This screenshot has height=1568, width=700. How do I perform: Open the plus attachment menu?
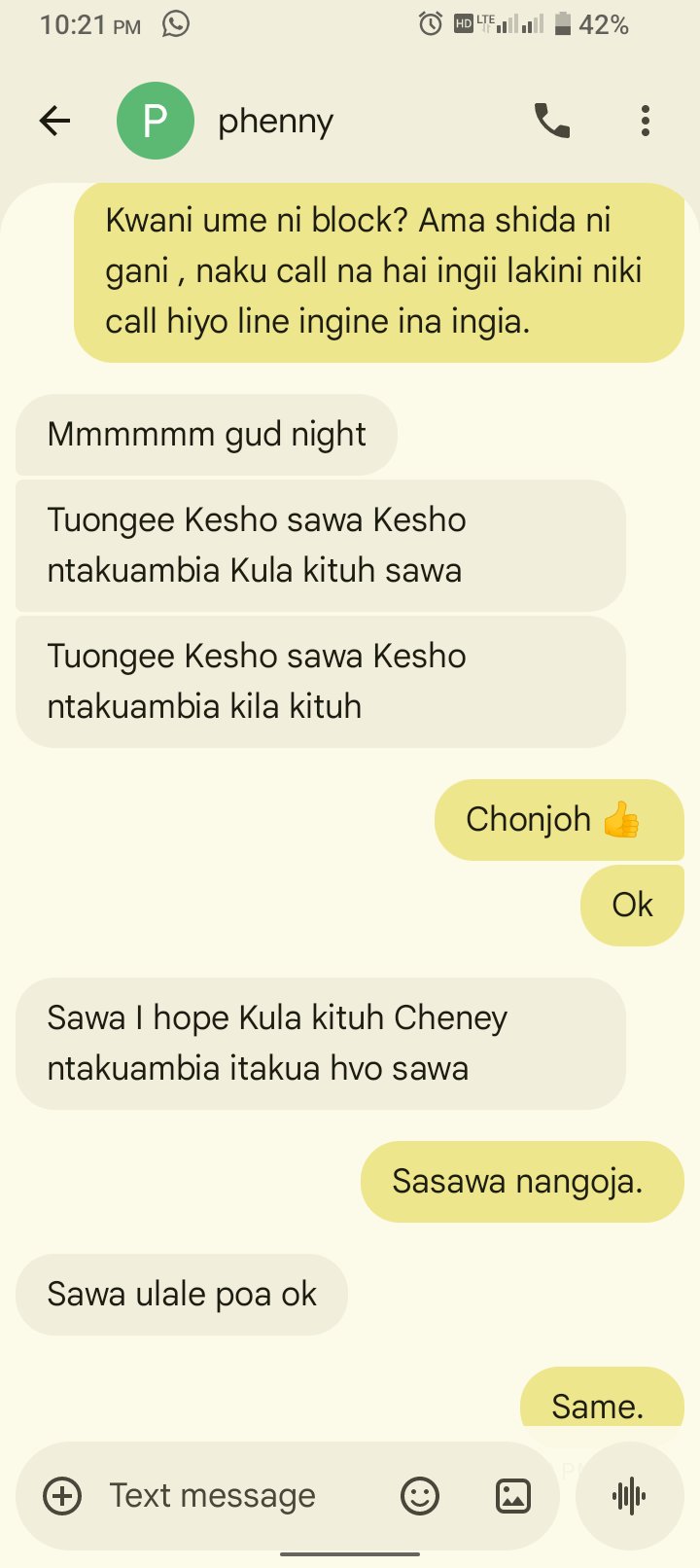[x=63, y=1495]
